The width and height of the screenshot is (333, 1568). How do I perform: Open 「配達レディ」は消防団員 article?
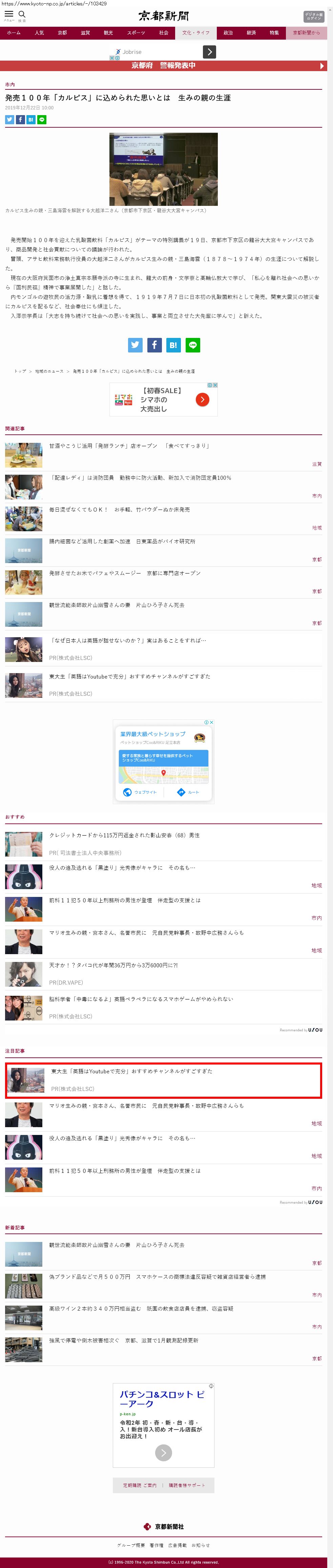(140, 478)
